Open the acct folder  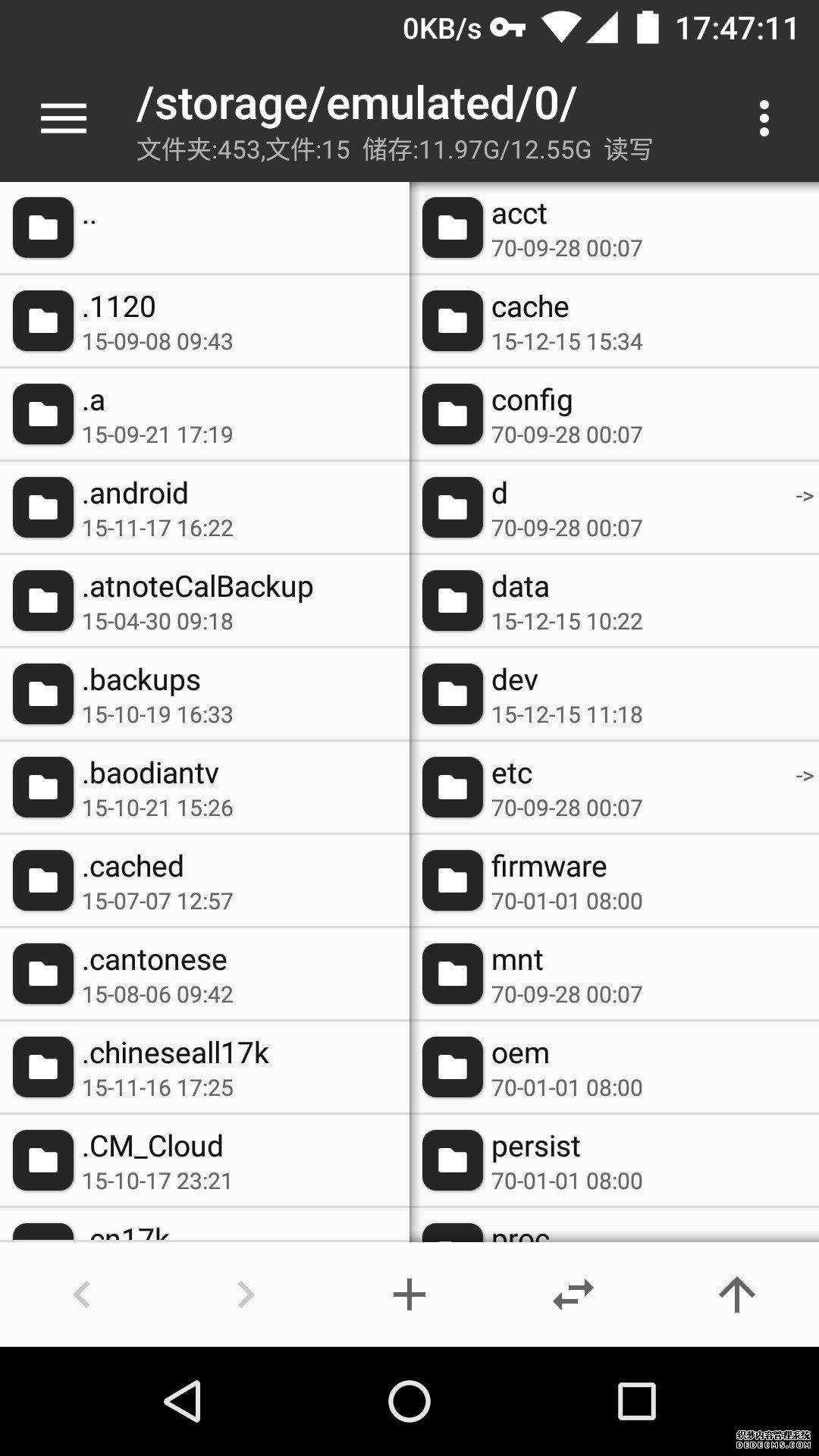(x=615, y=227)
